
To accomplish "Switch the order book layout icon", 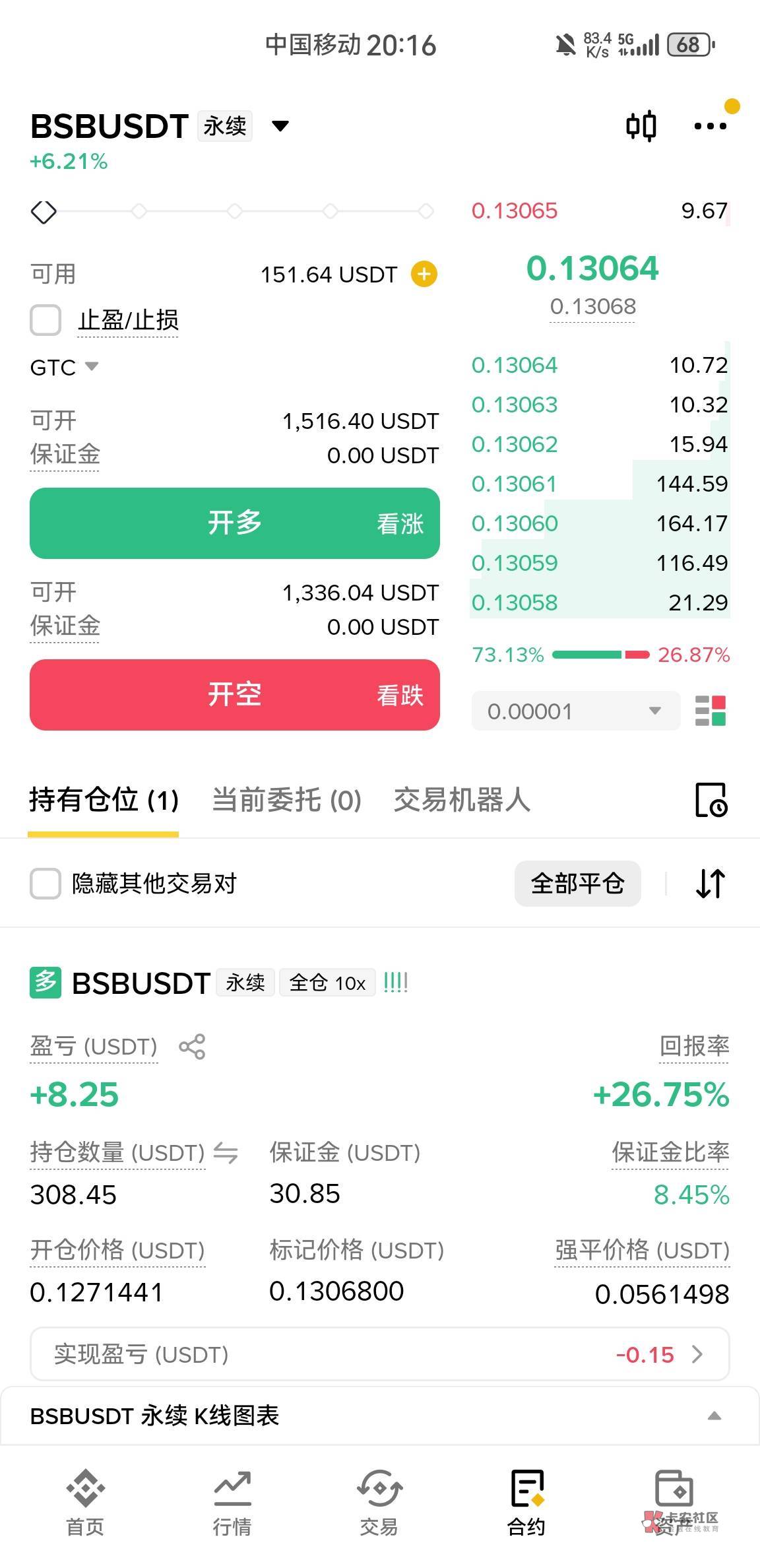I will tap(711, 711).
